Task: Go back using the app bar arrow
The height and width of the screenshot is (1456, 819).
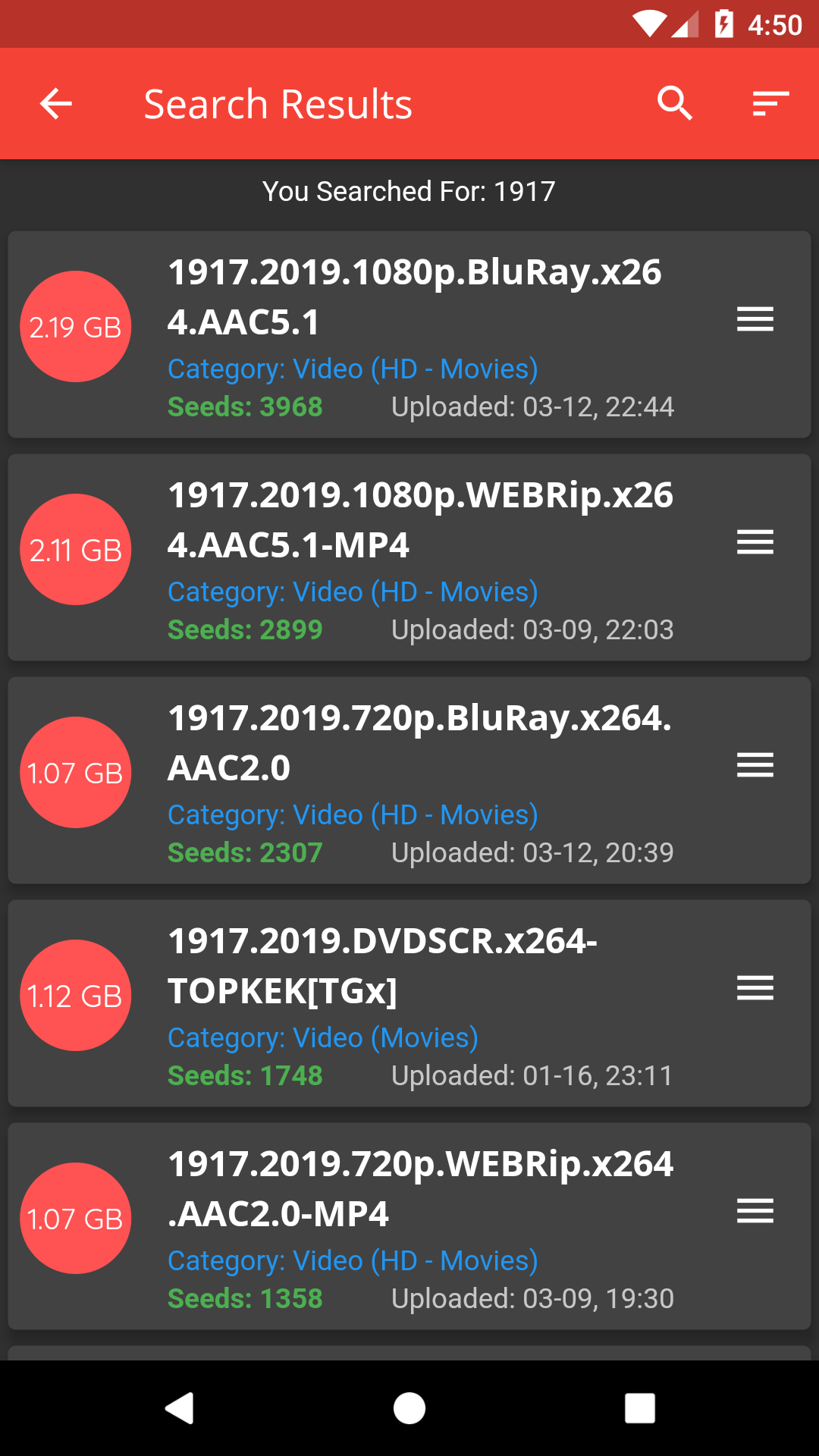Action: tap(56, 104)
